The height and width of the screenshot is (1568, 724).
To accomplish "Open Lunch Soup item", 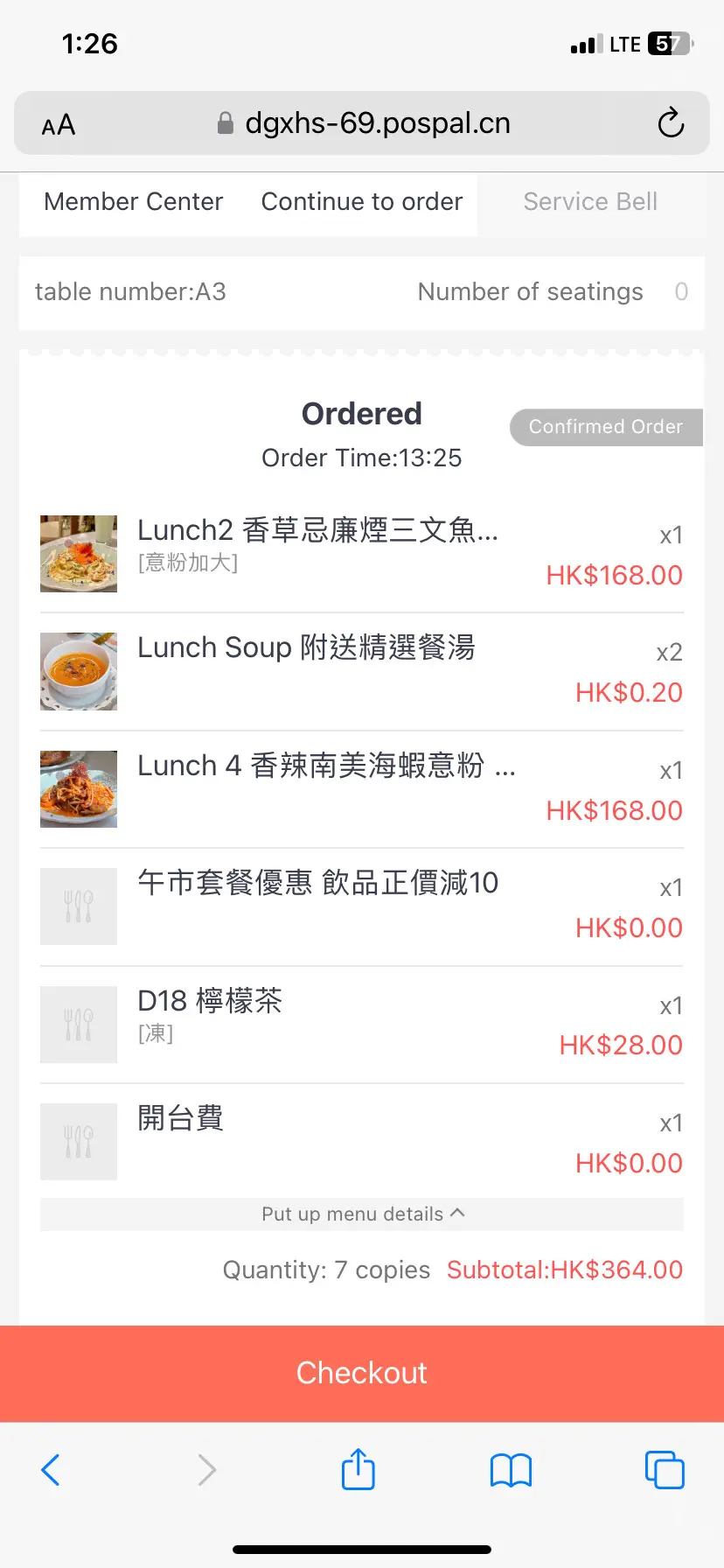I will point(362,672).
